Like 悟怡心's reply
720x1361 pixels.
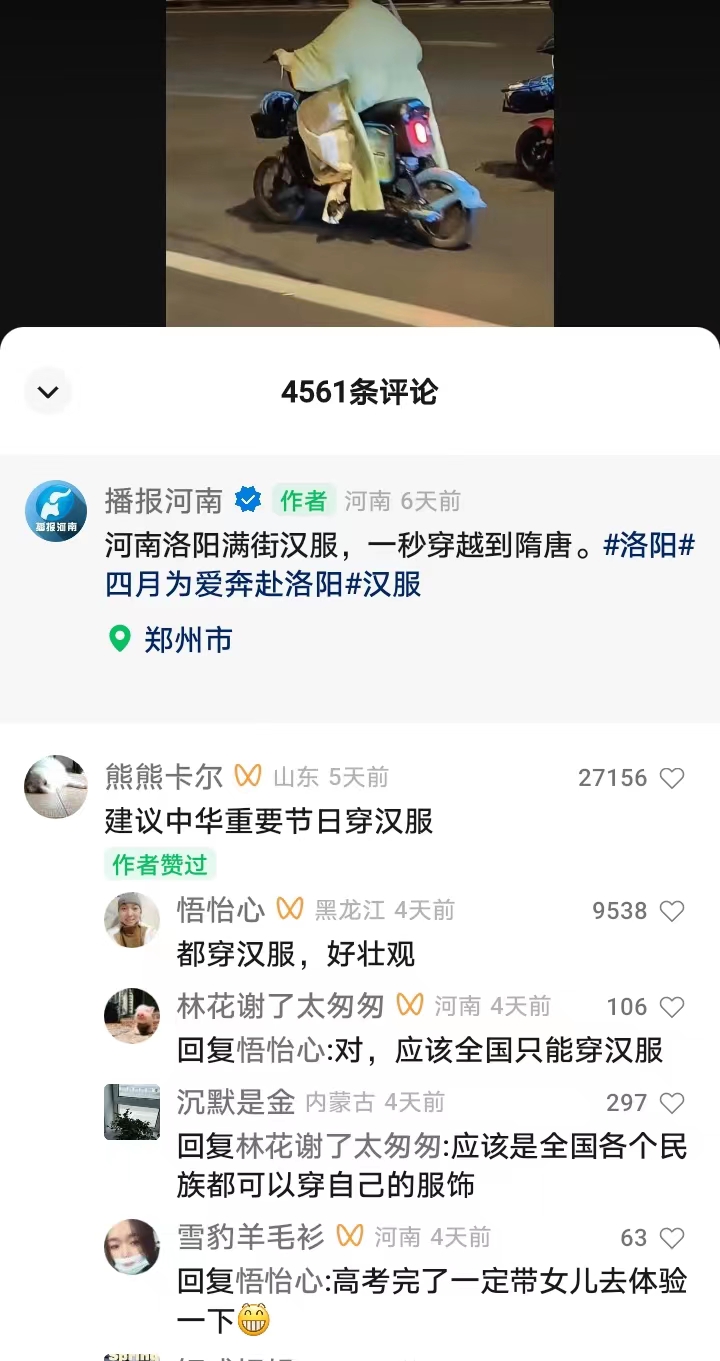[672, 911]
